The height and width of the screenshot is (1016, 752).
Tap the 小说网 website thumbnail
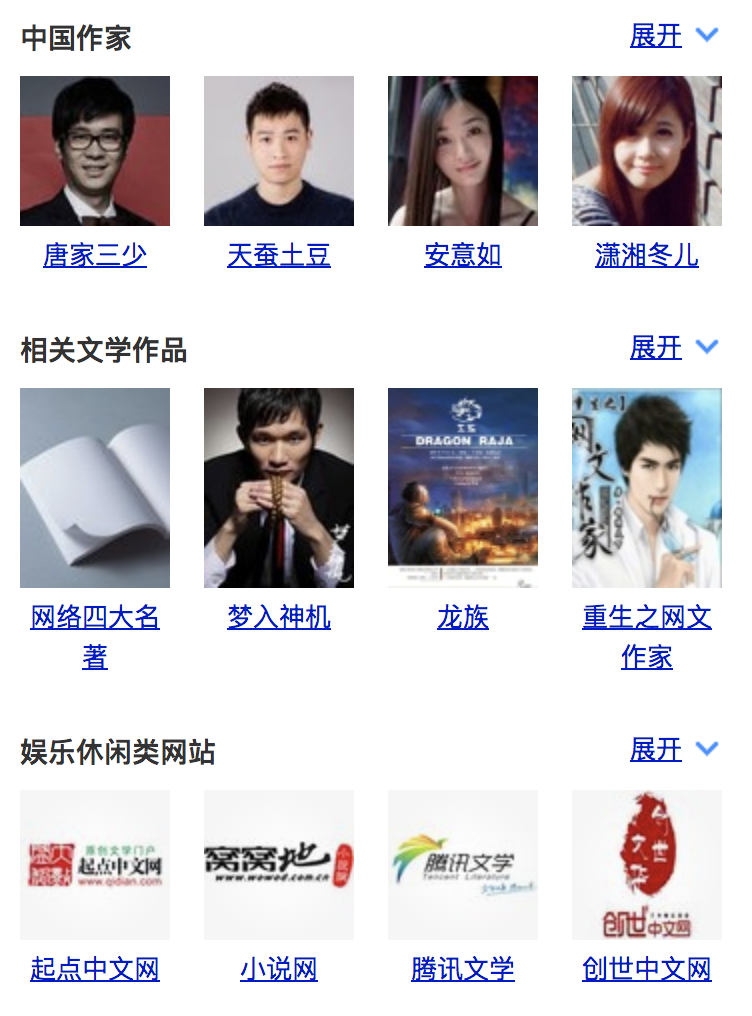[x=279, y=865]
